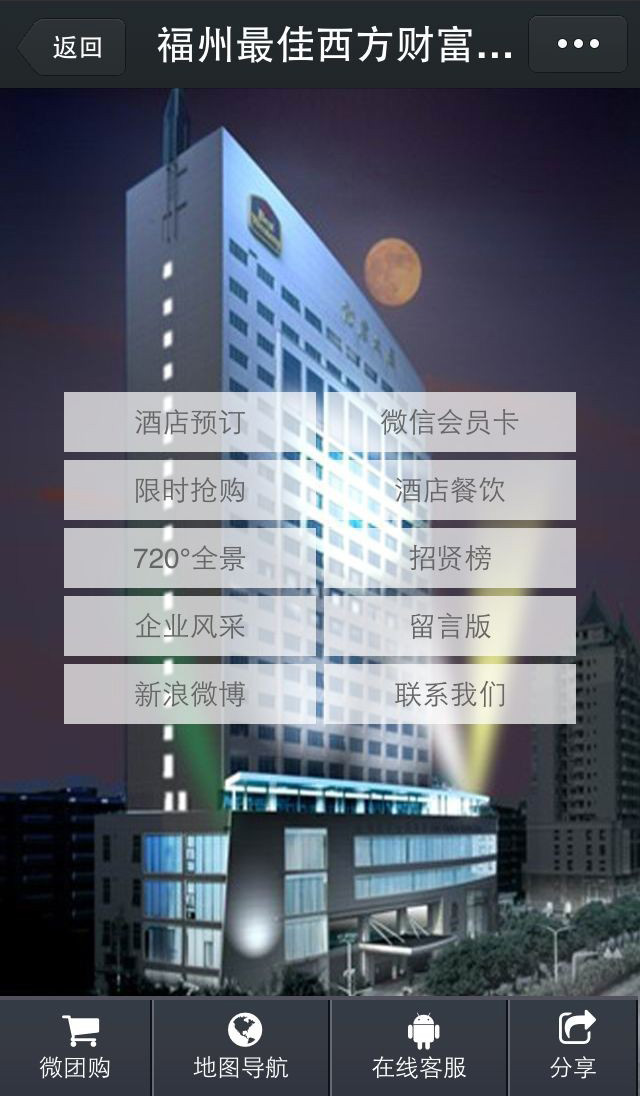
Task: Open 招贤榜 recruitment page
Action: 450,558
